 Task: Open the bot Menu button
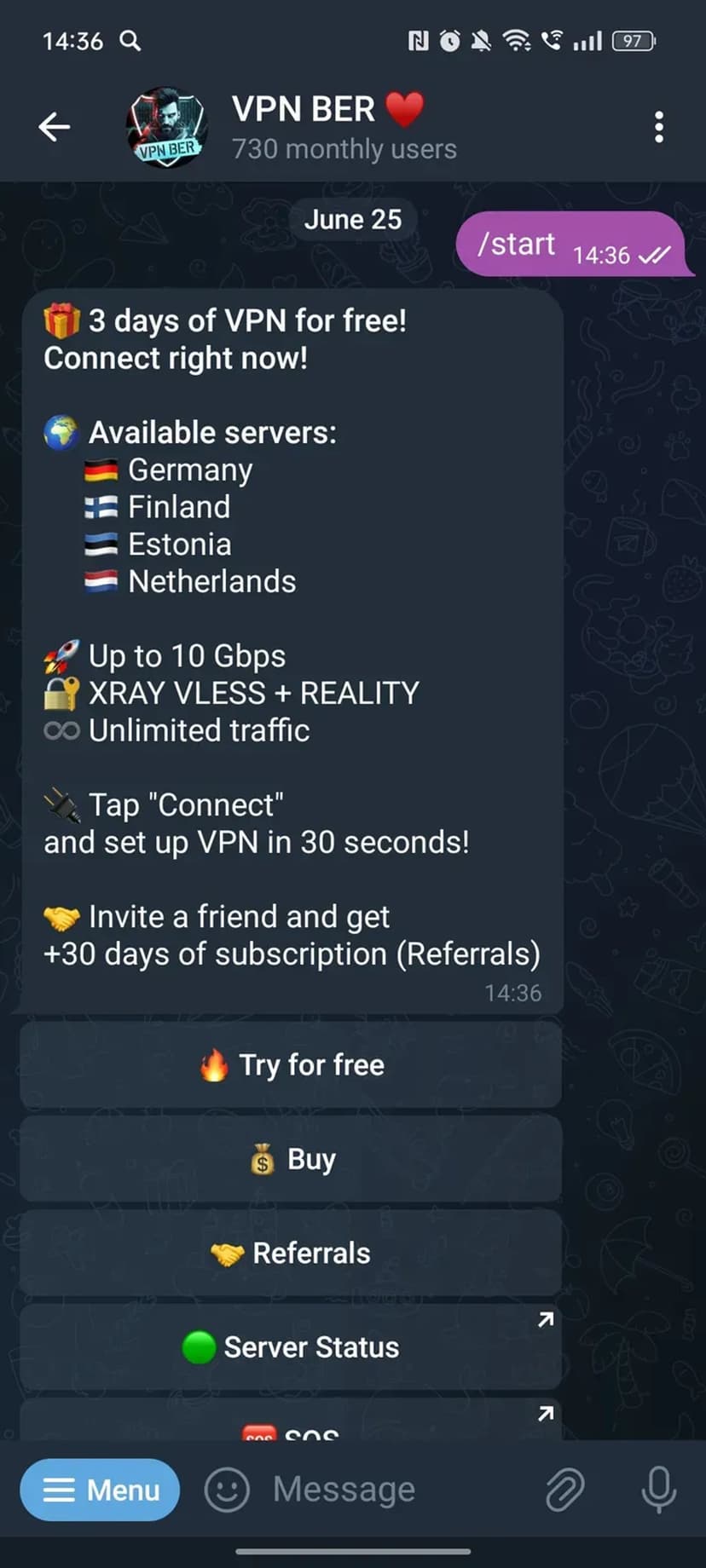click(x=100, y=1490)
